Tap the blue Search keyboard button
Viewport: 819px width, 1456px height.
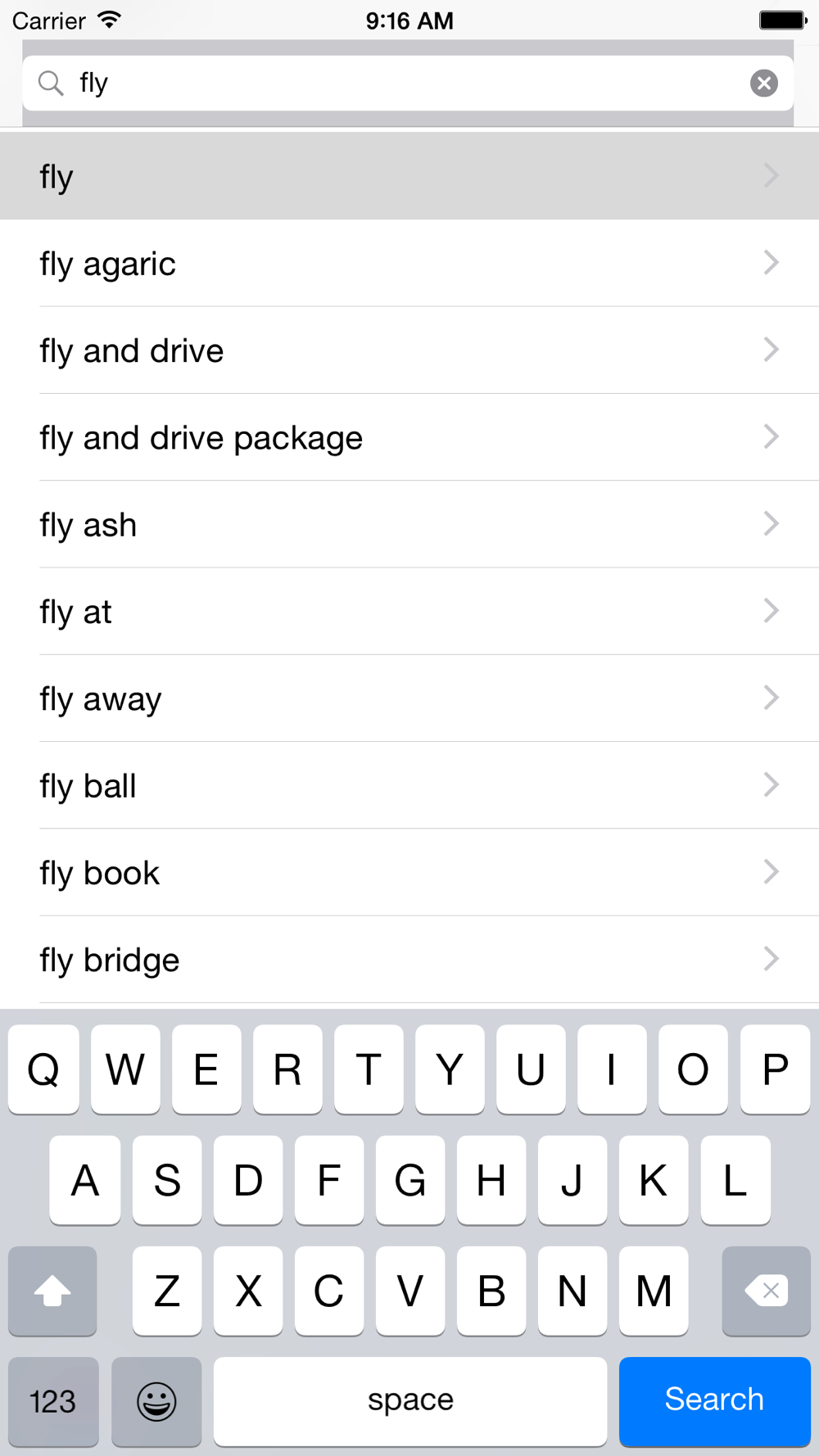click(714, 1400)
